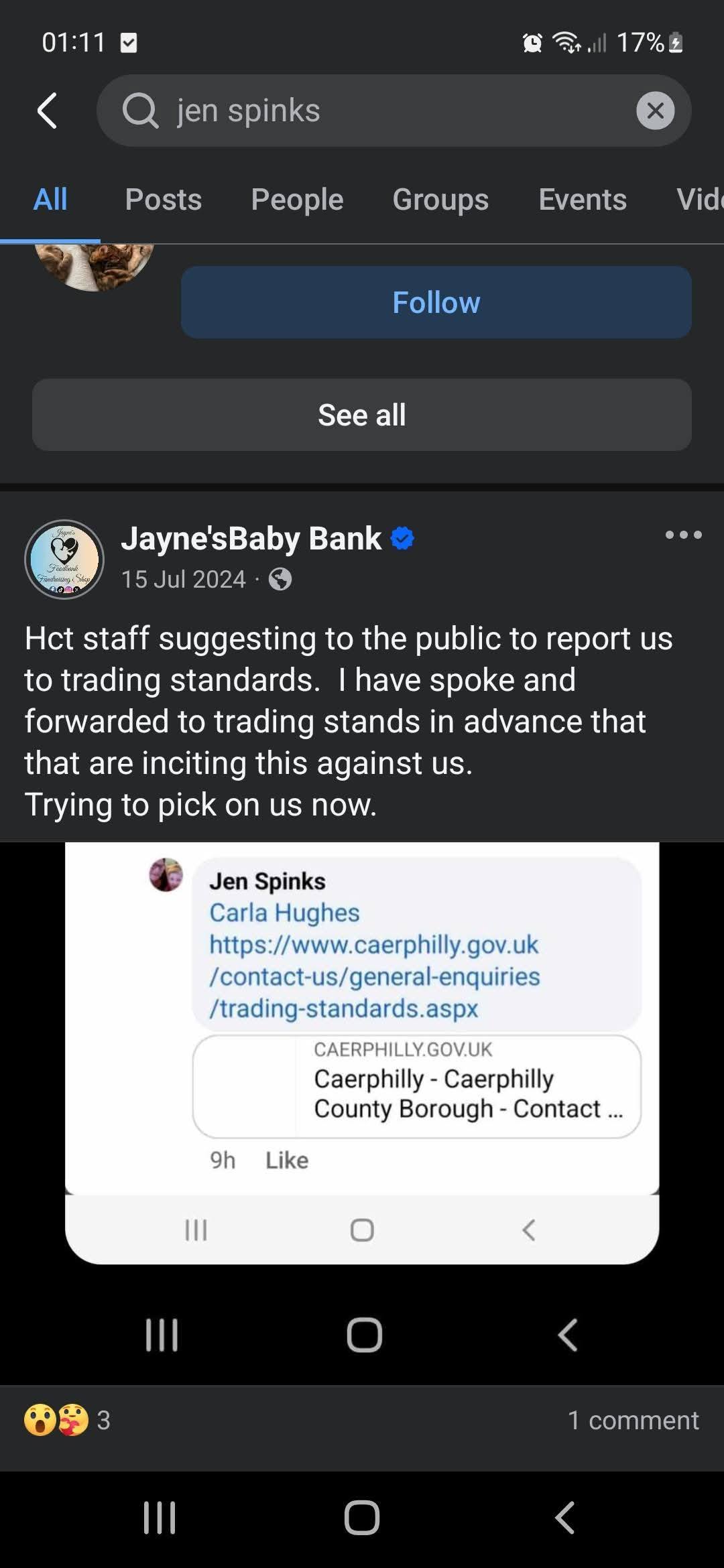
Task: Clear the 'jen spinks' search query
Action: tap(655, 111)
